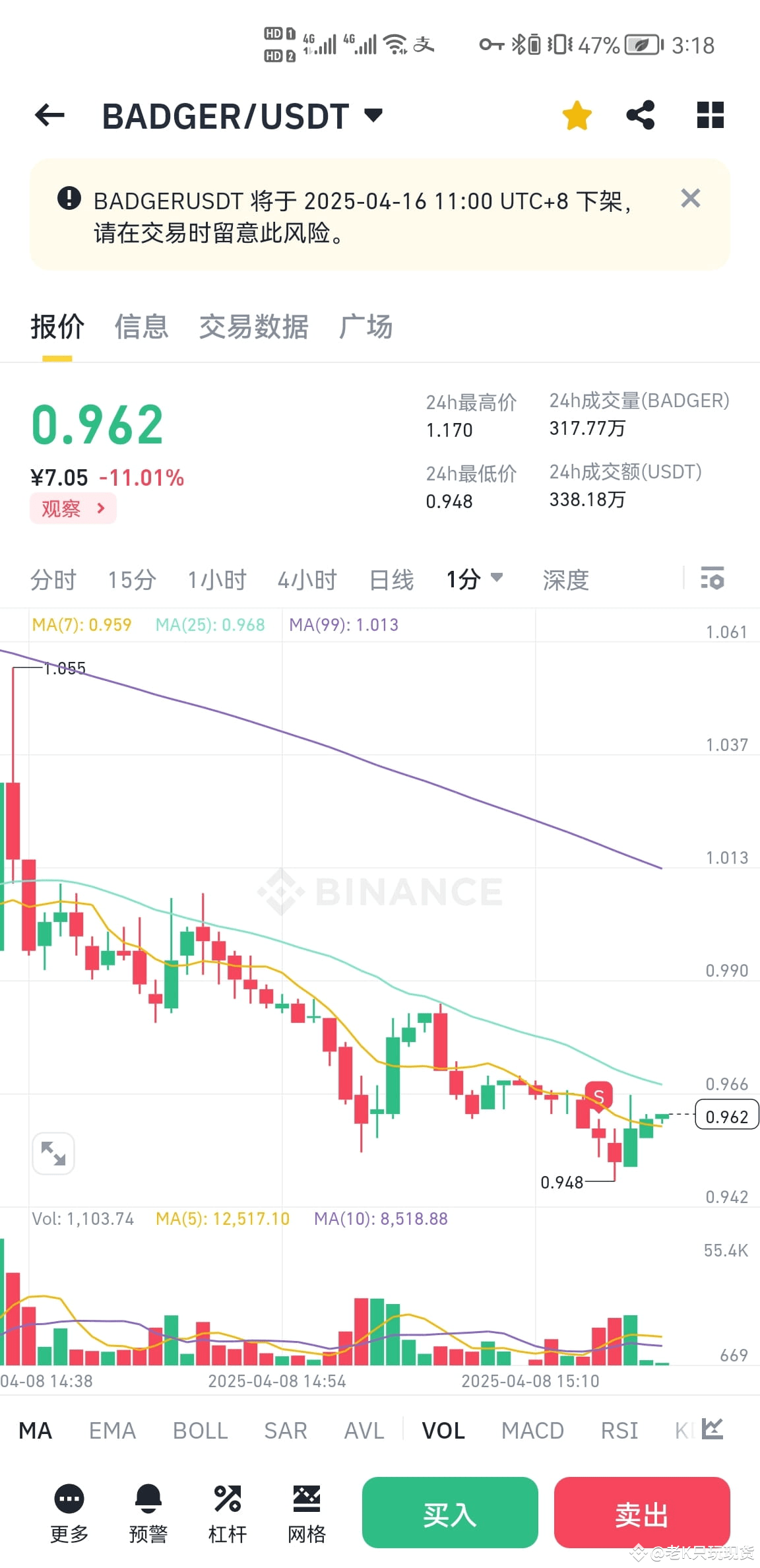
Task: Open the 网格 grid trading icon
Action: tap(305, 1511)
